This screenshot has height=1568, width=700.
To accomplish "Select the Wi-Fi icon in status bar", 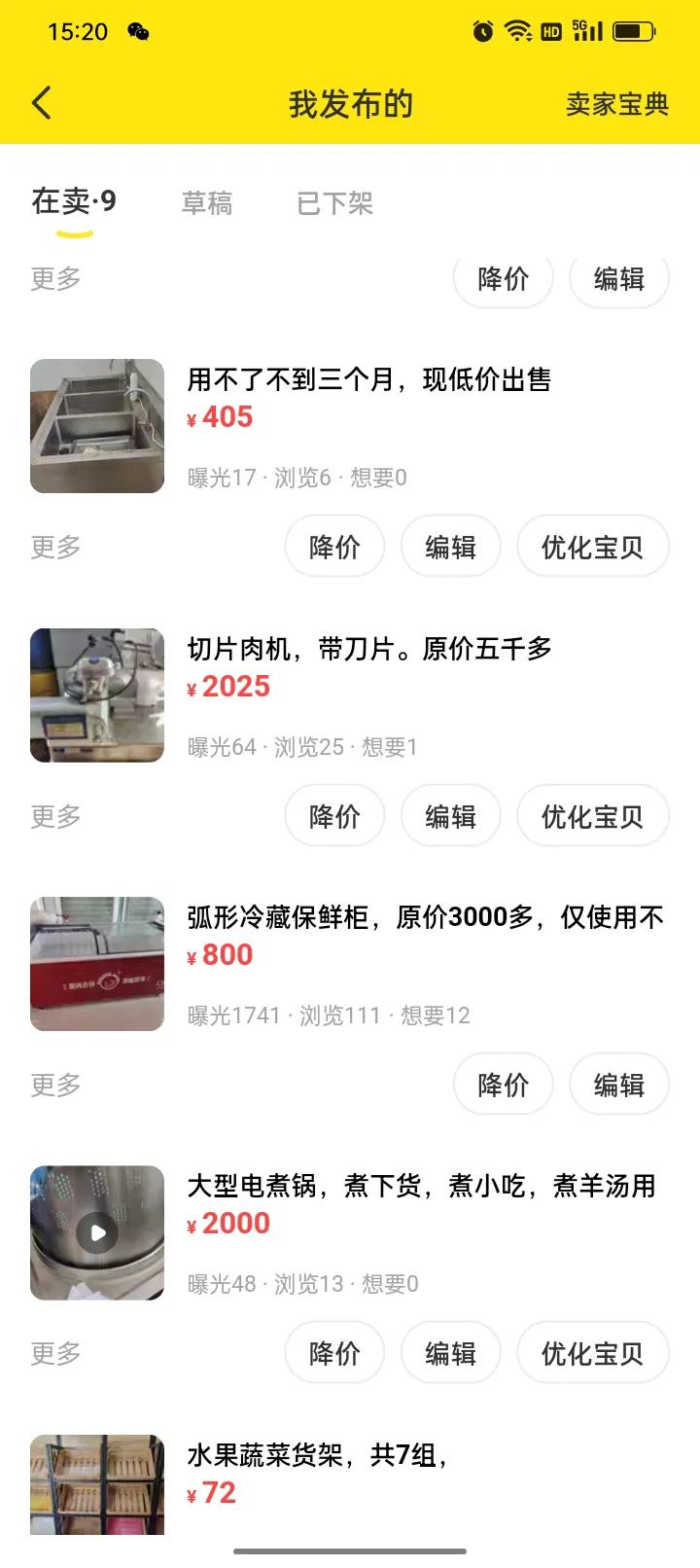I will click(515, 30).
